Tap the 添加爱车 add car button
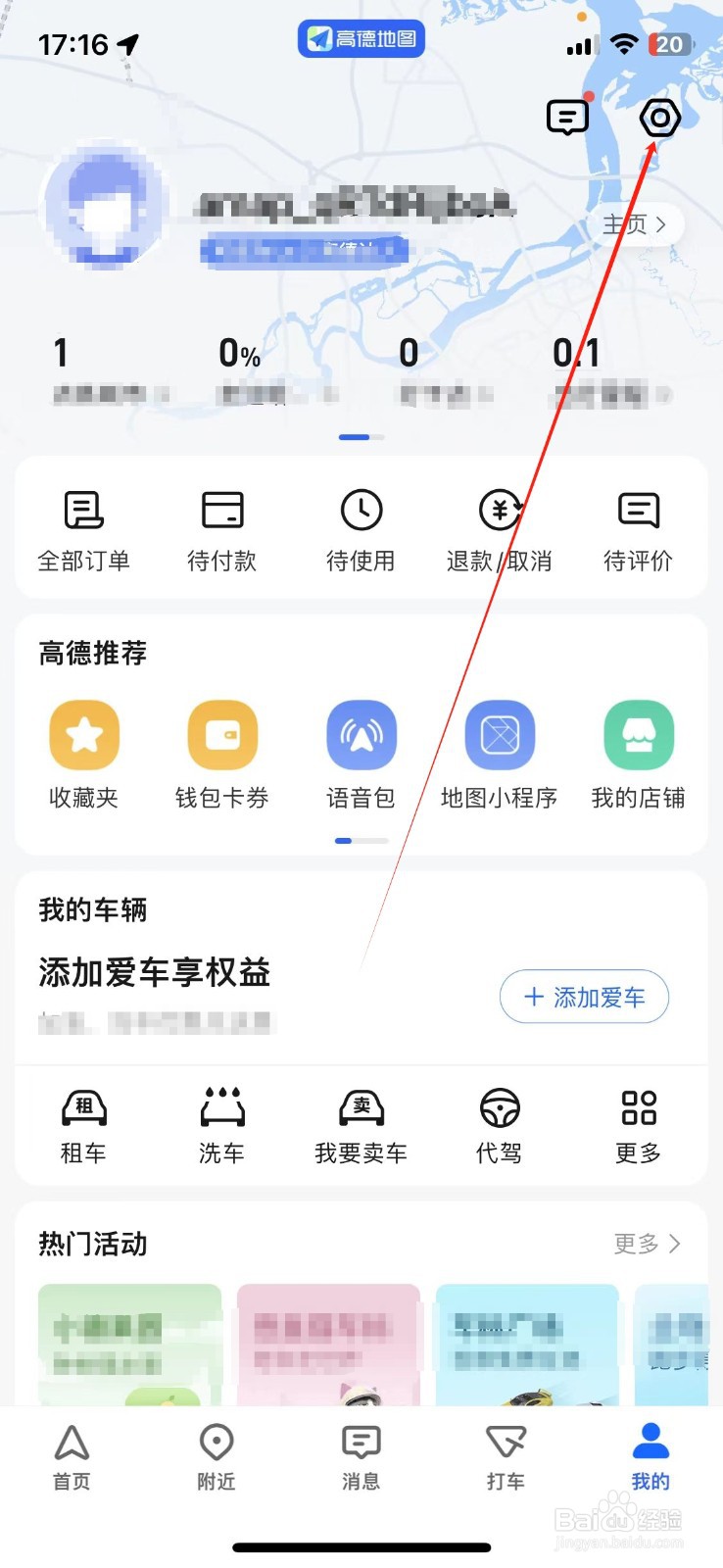 click(x=584, y=997)
